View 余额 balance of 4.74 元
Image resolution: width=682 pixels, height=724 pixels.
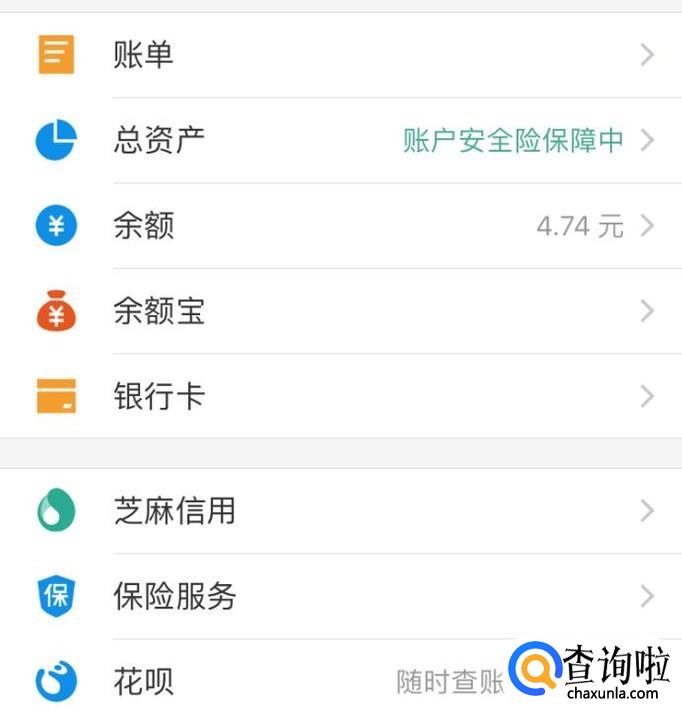click(340, 226)
